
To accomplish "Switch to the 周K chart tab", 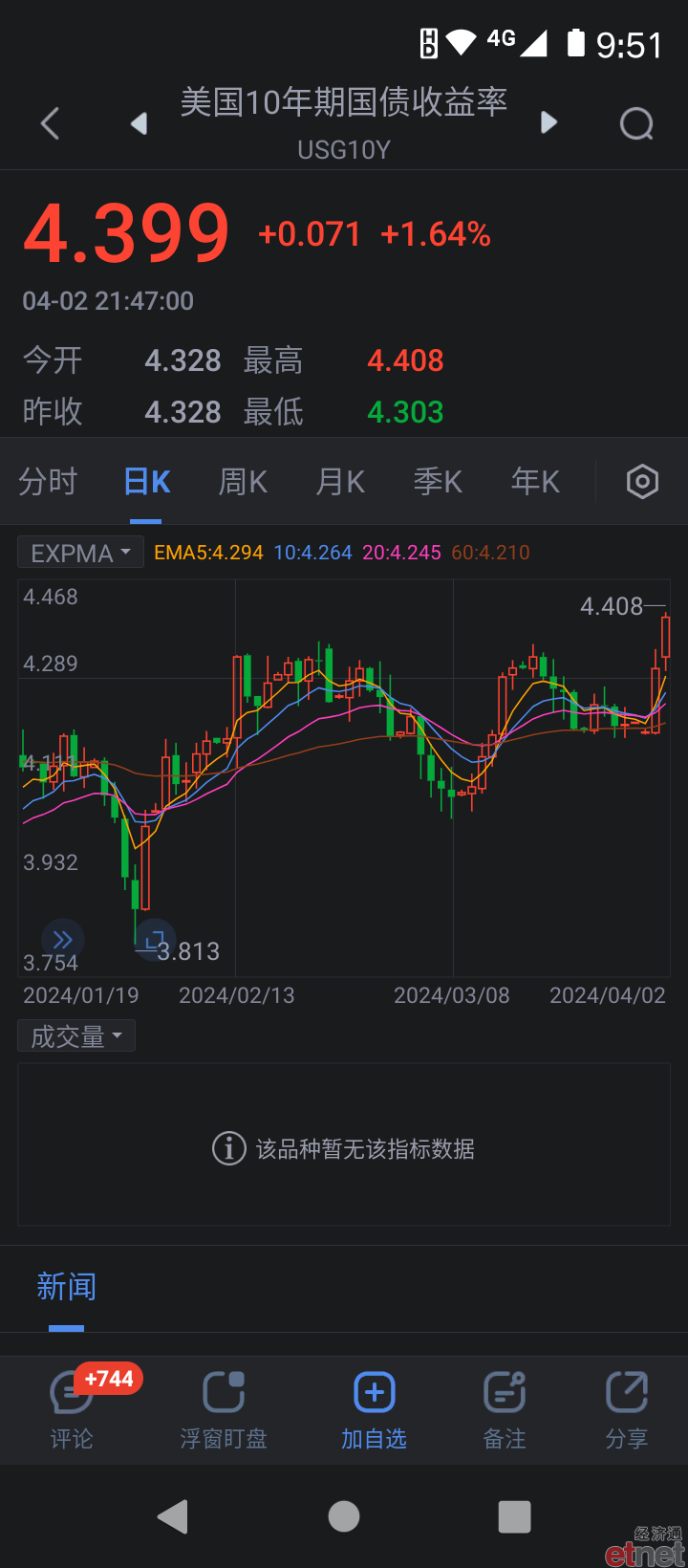I will (243, 482).
